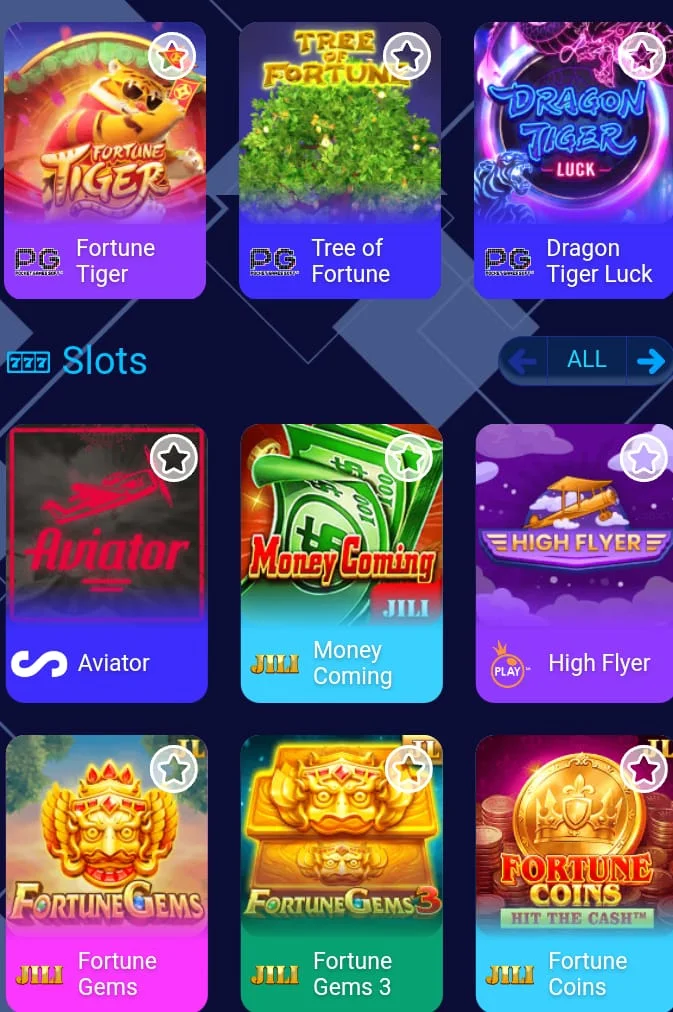Add Fortune Gems 3 to favorites

click(x=409, y=769)
